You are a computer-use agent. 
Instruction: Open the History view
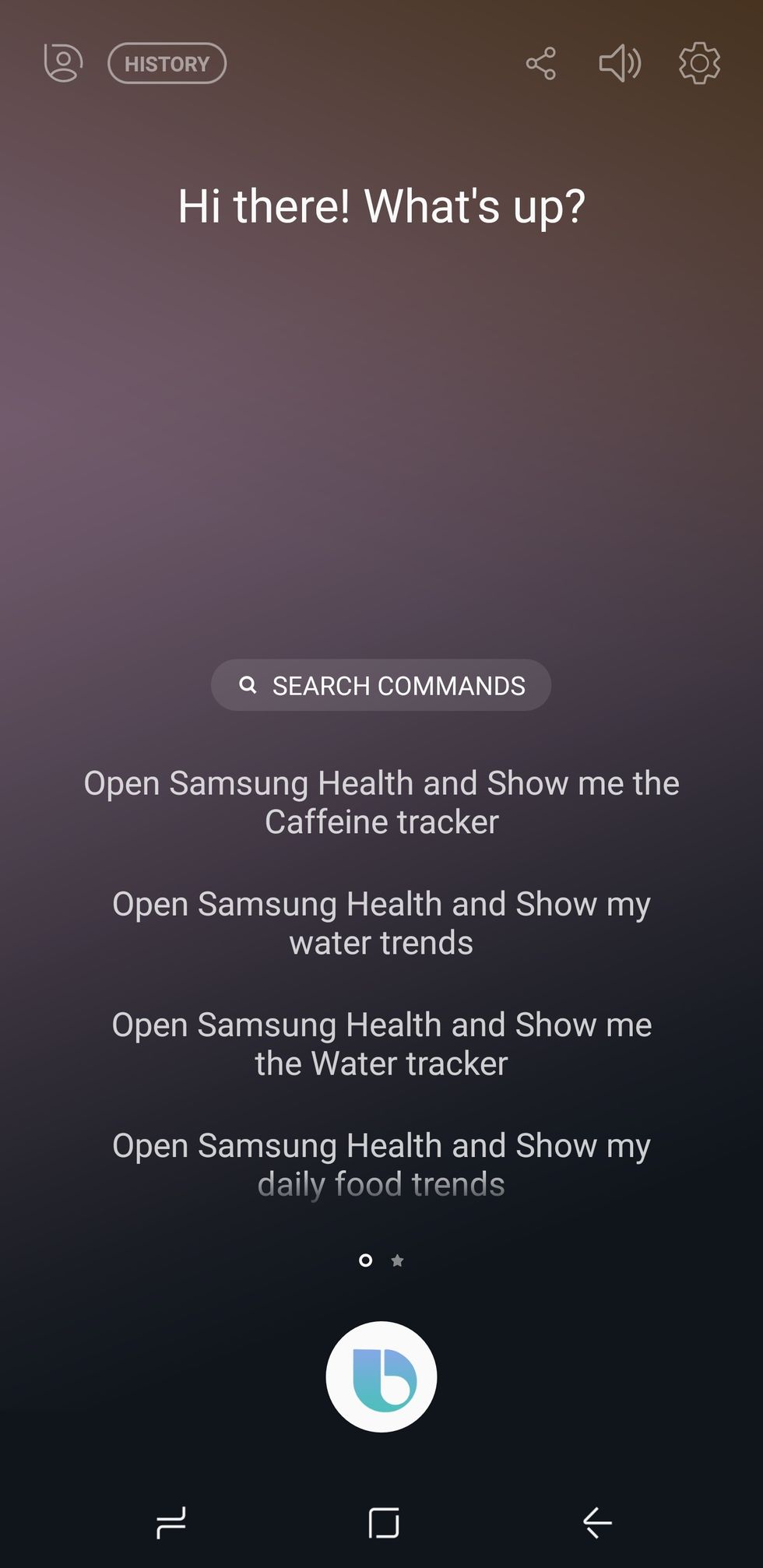pyautogui.click(x=167, y=64)
